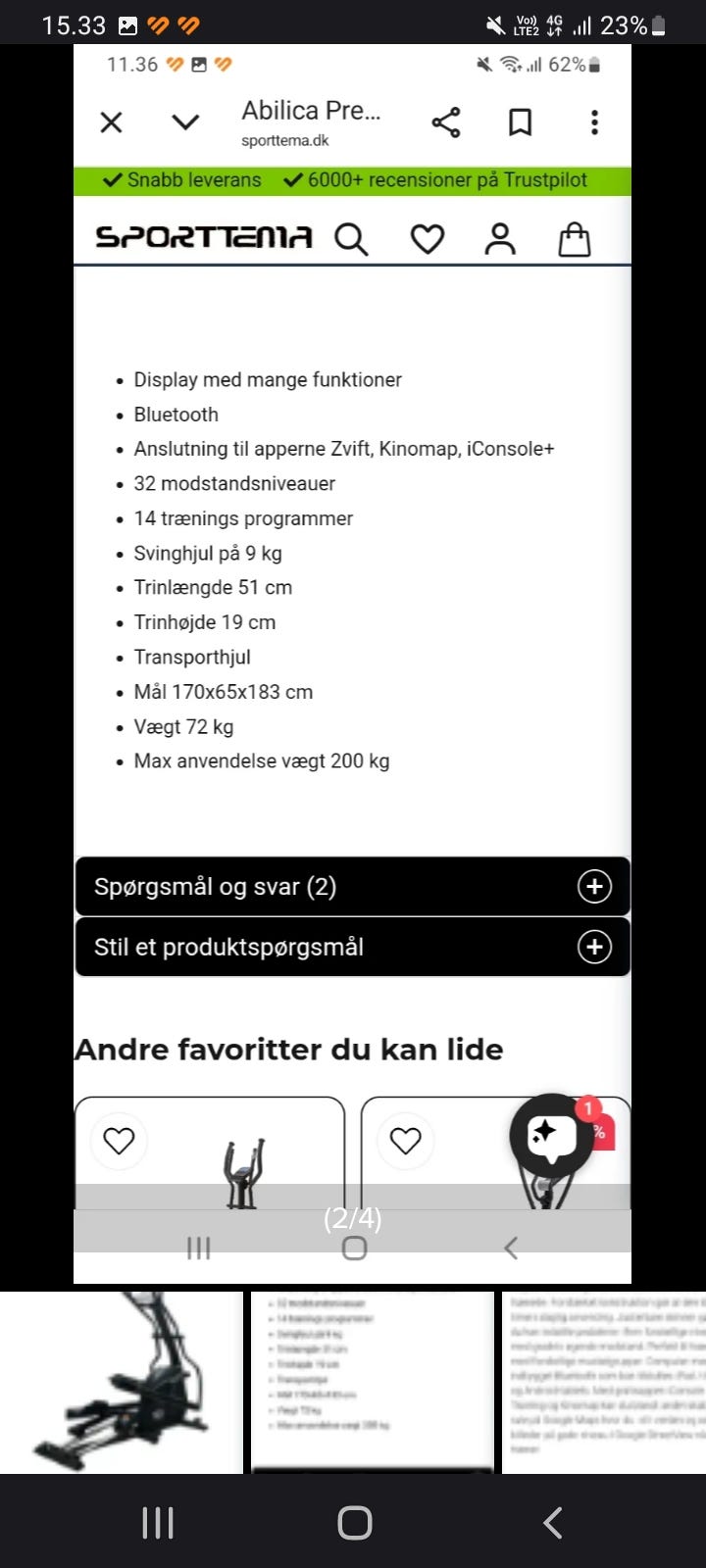Open the three-dot overflow menu
Image resolution: width=706 pixels, height=1568 pixels.
(594, 122)
